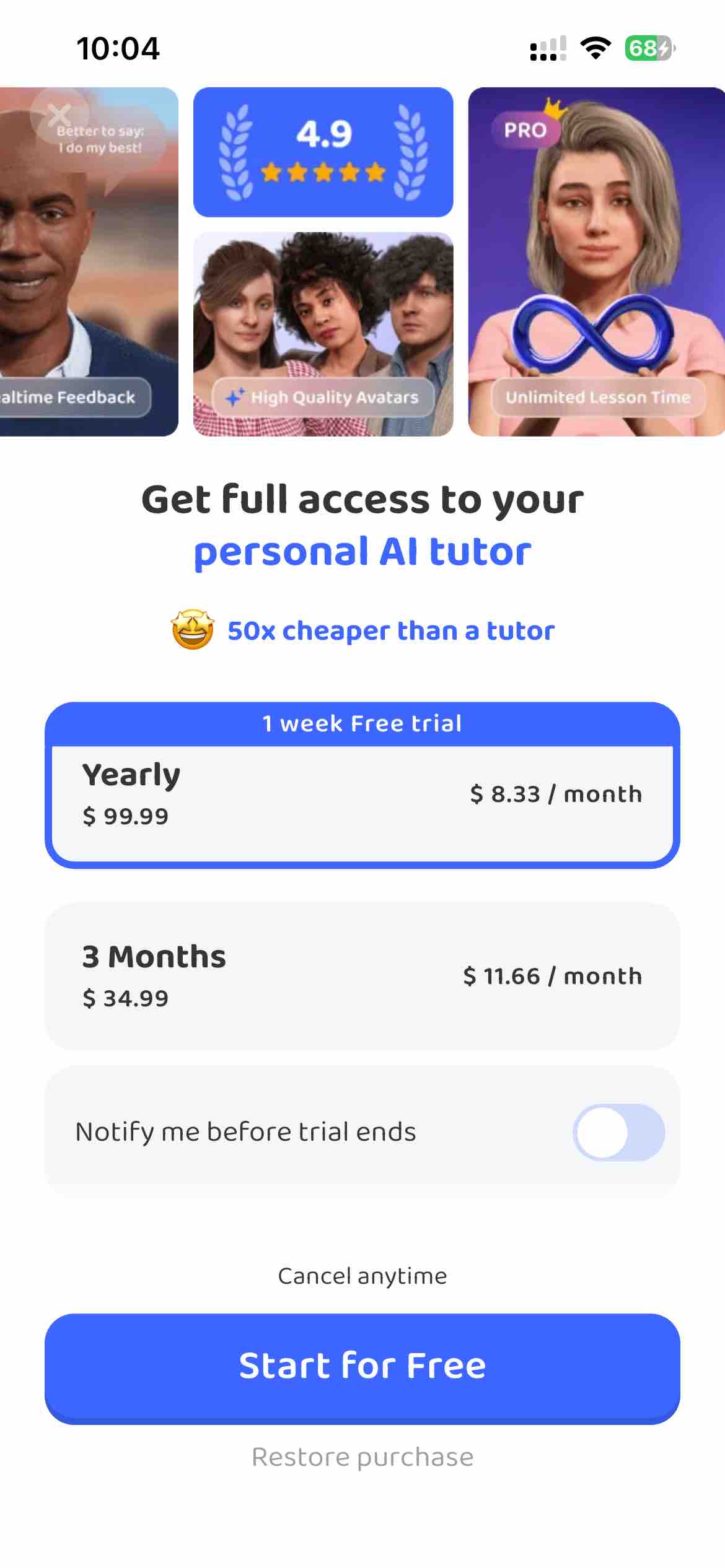The image size is (725, 1568).
Task: Tap 50x cheaper than a tutor text
Action: tap(390, 630)
